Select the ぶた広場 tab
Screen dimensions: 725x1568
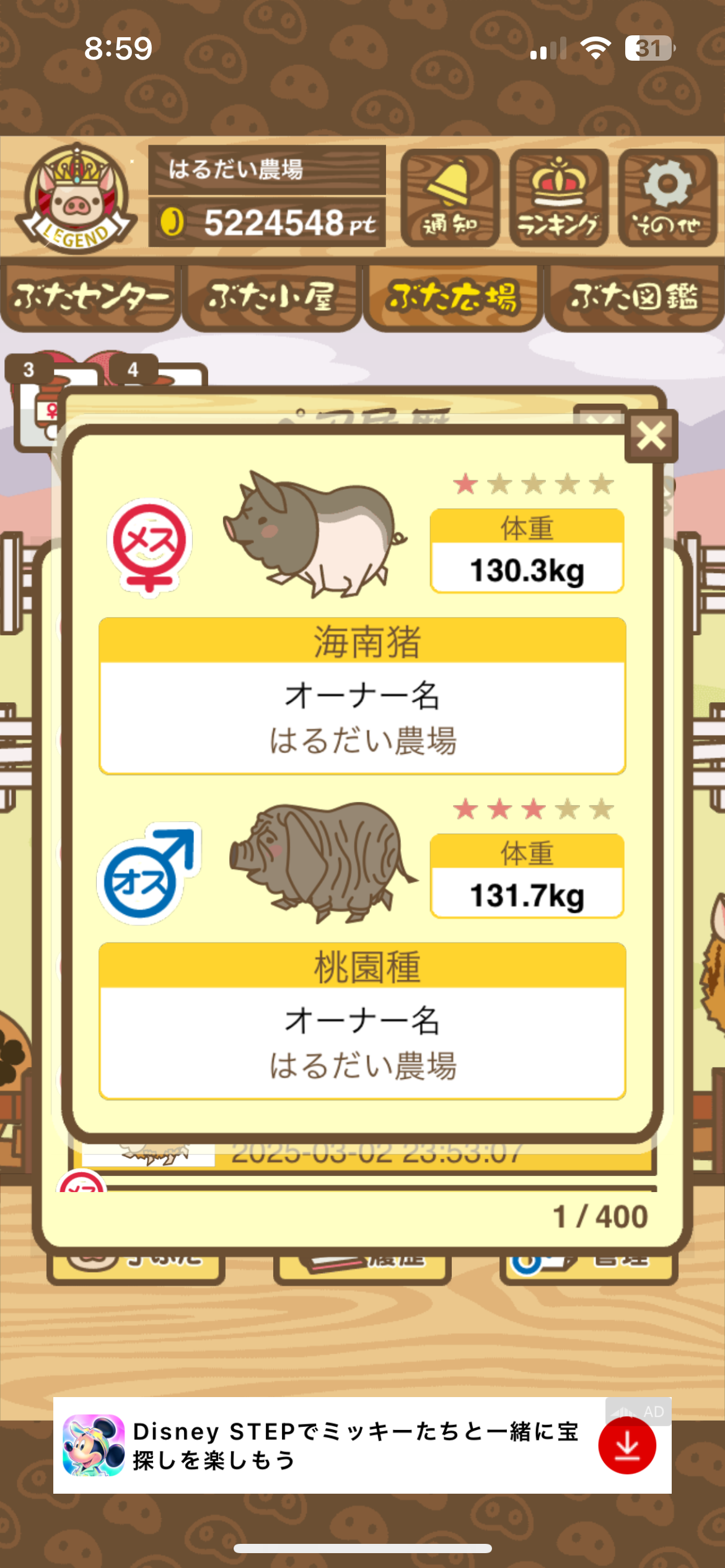(x=453, y=297)
